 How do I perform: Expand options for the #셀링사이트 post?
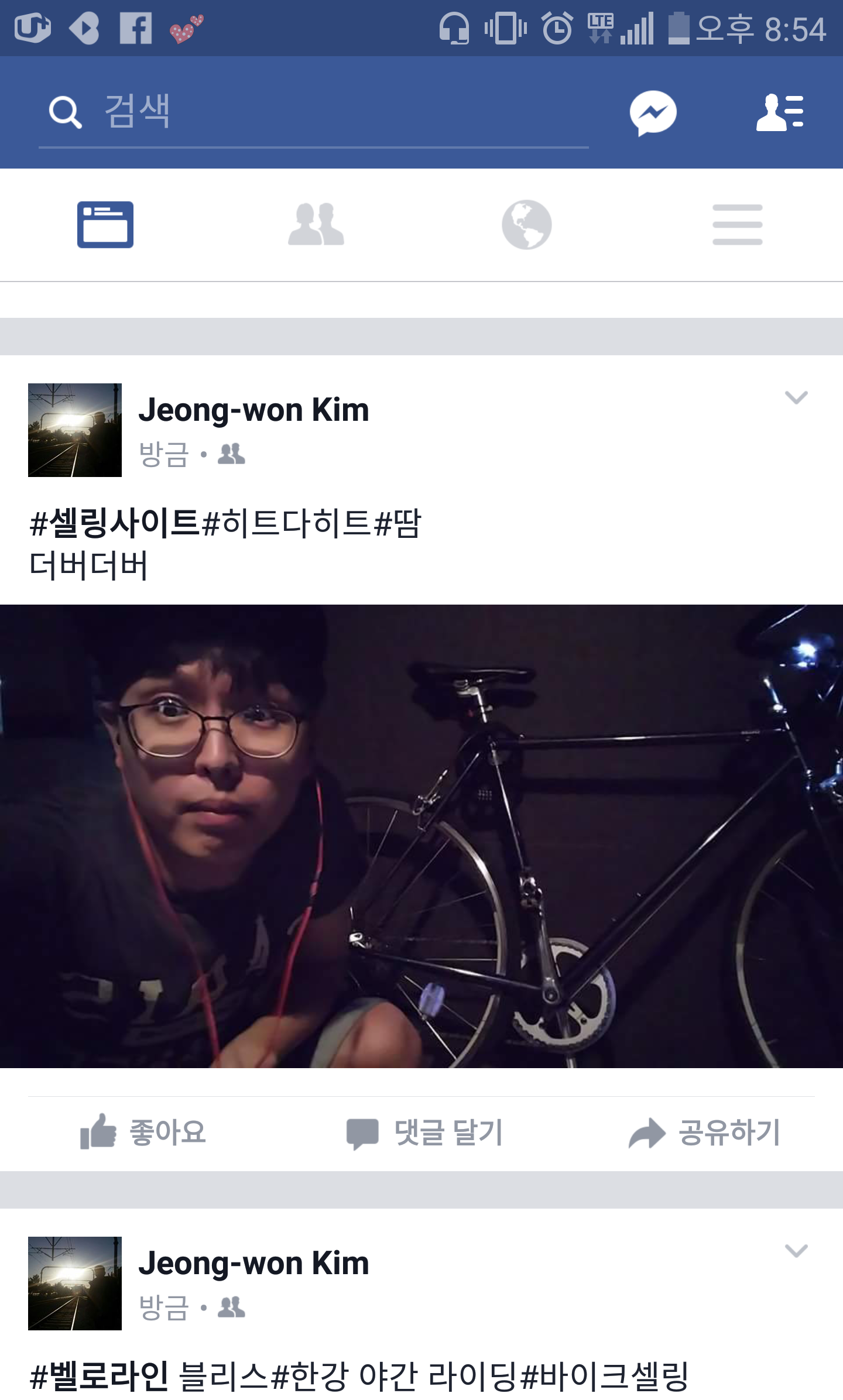click(x=796, y=398)
